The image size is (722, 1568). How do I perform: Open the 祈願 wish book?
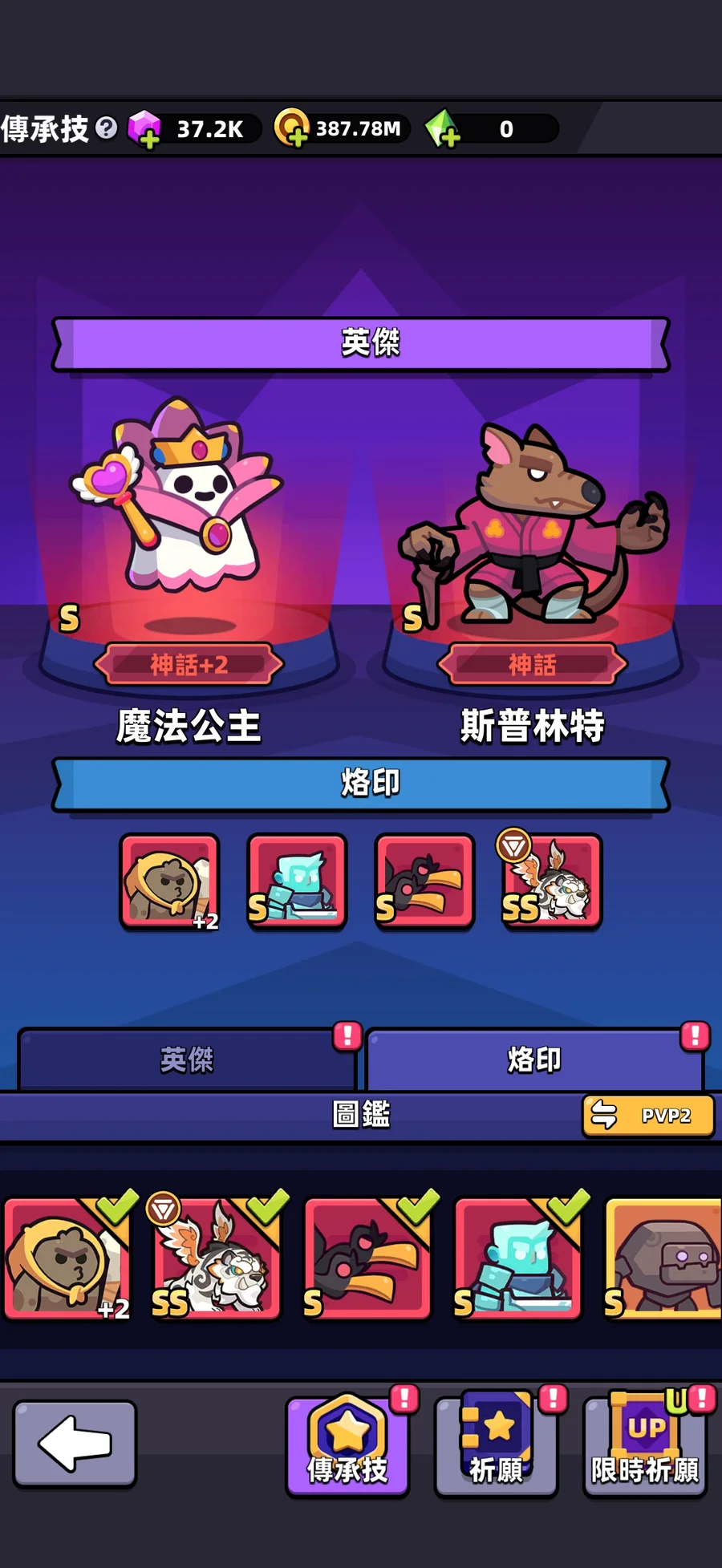coord(496,1444)
